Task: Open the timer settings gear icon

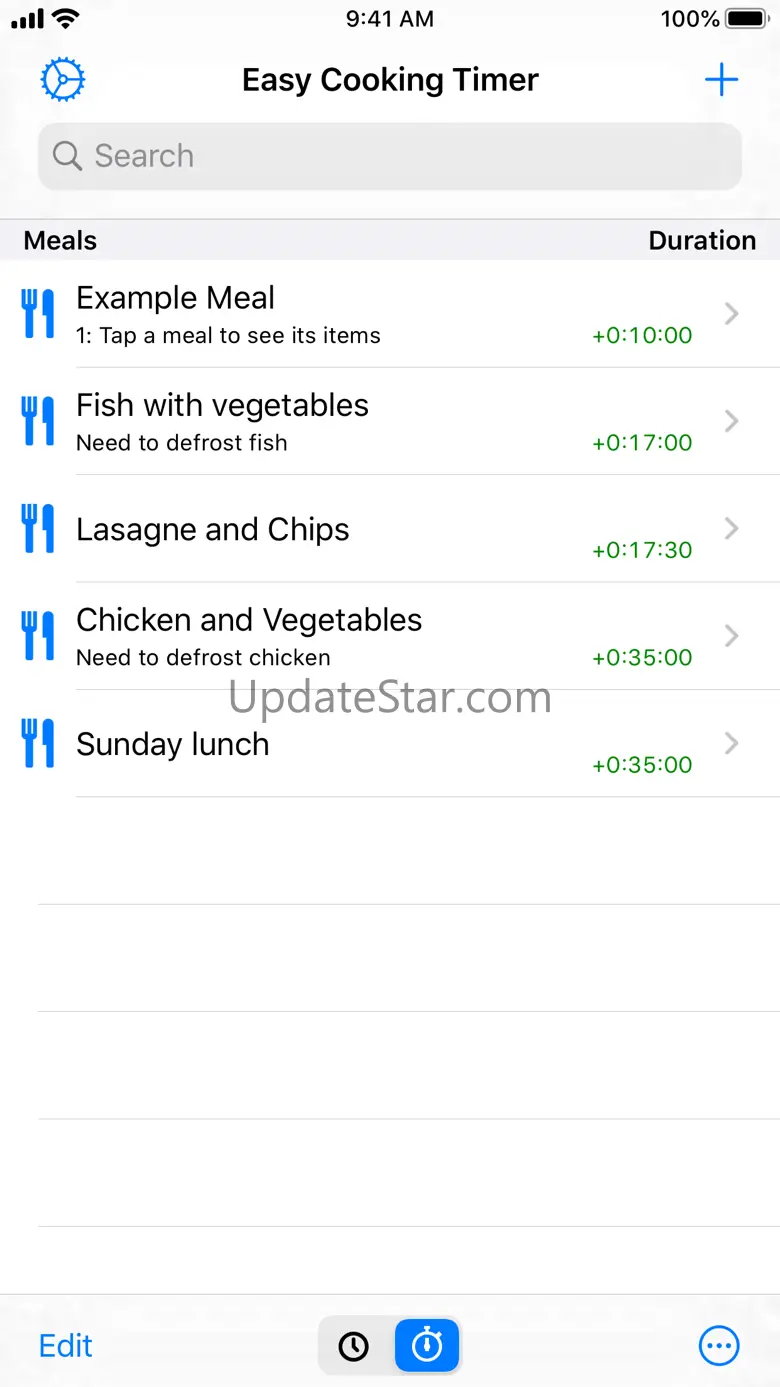Action: pos(62,80)
